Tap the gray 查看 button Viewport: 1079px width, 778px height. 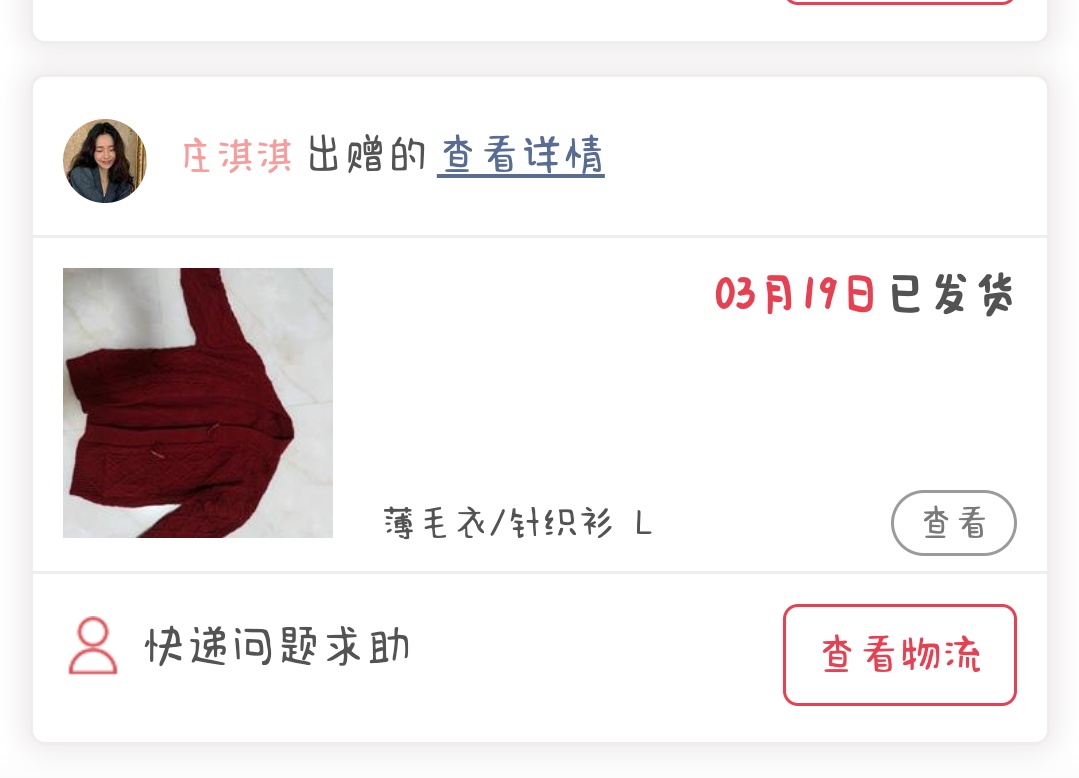pyautogui.click(x=953, y=523)
